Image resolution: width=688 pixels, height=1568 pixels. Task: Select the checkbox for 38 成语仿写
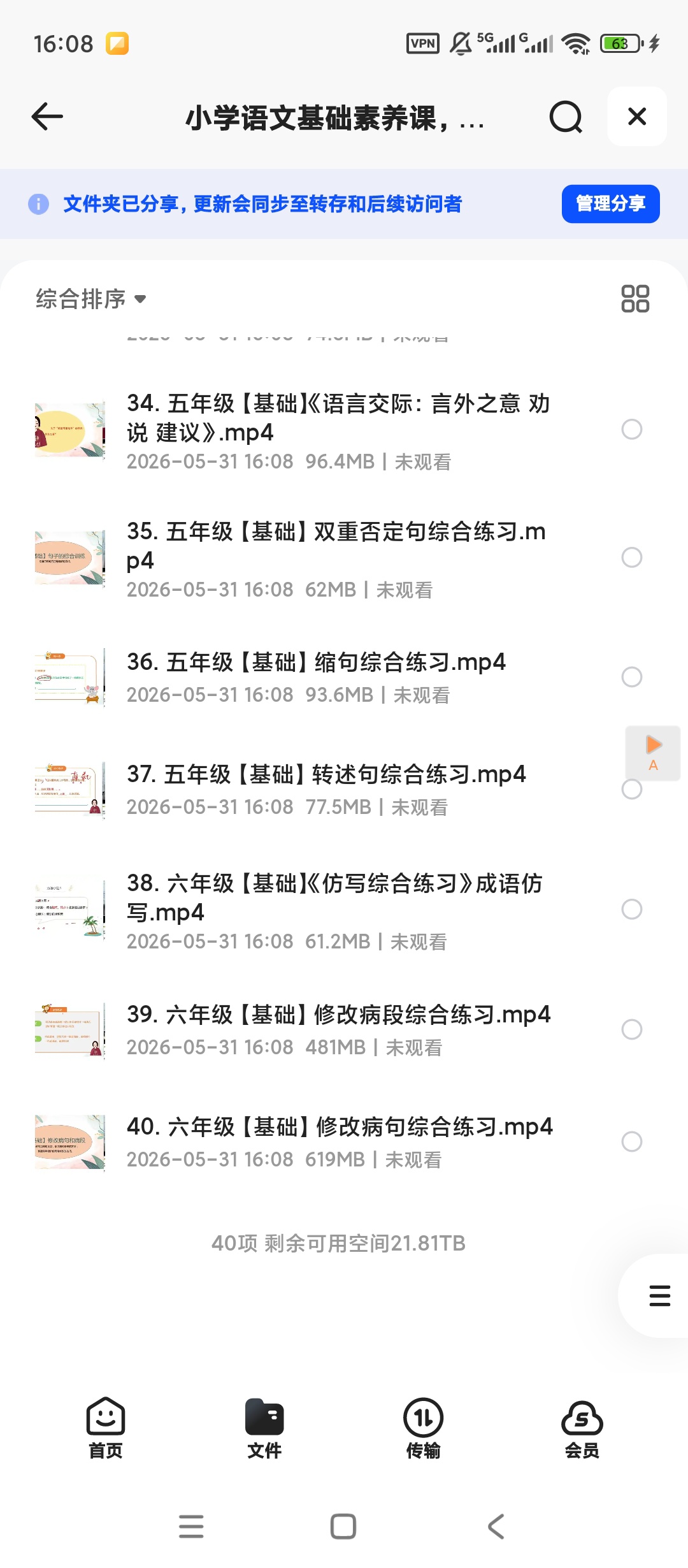click(x=632, y=909)
